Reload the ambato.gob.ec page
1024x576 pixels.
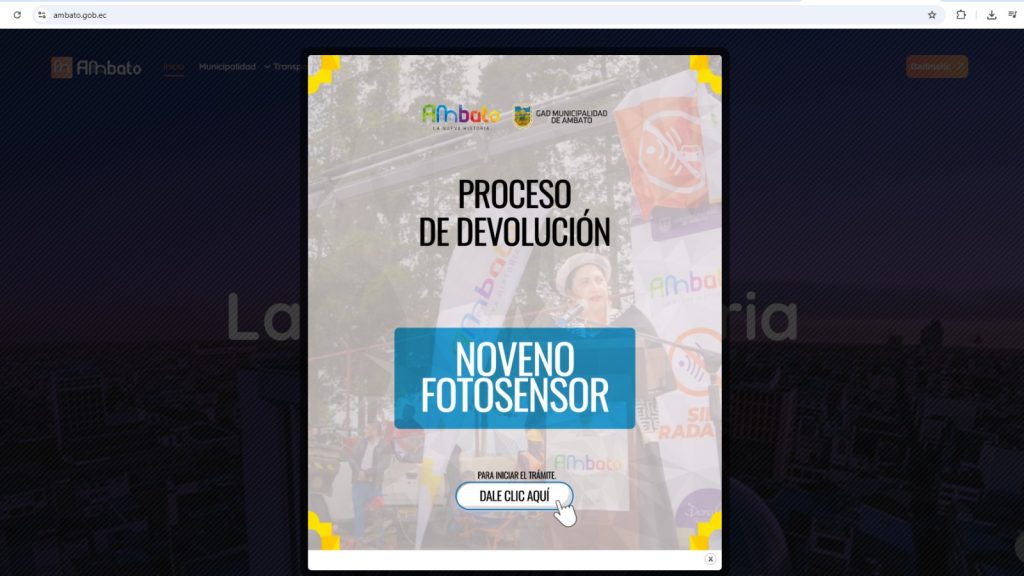pos(17,15)
